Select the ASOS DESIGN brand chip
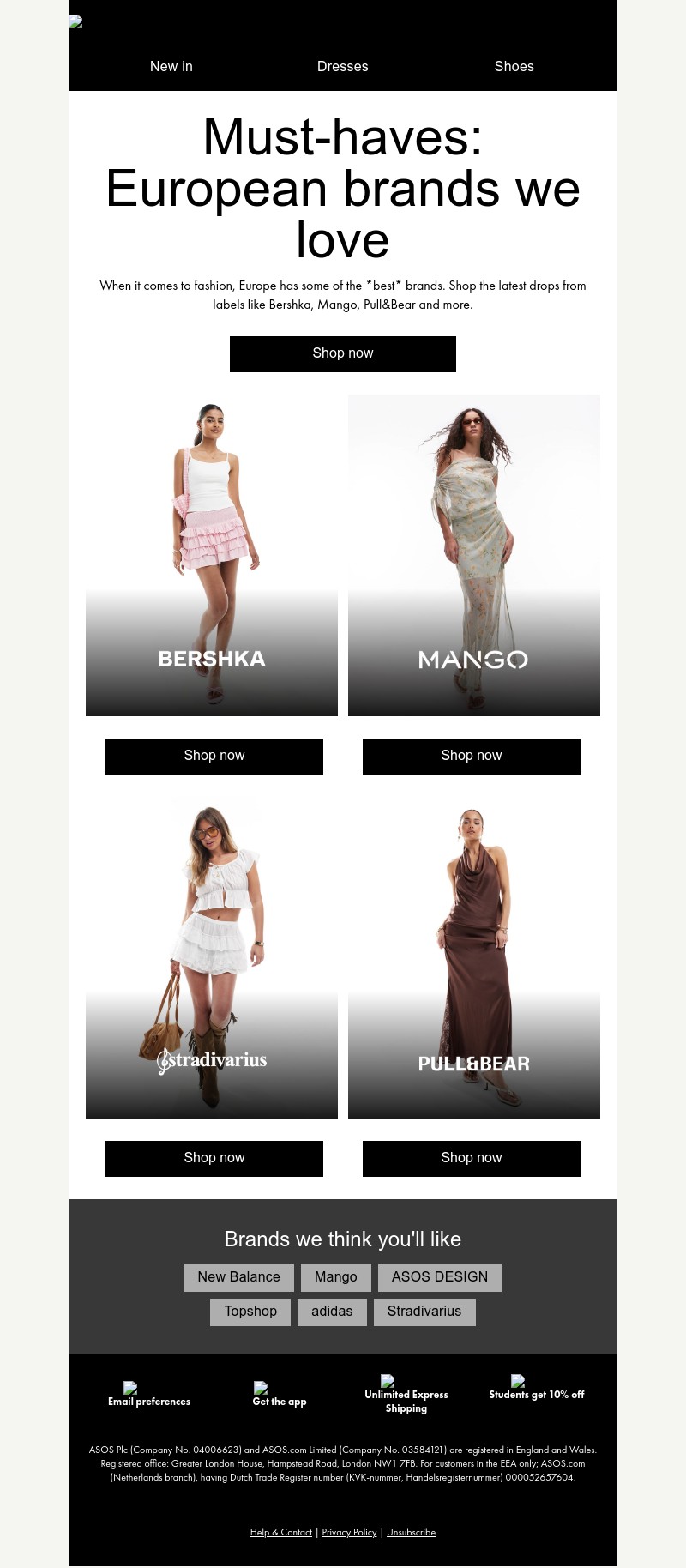686x1568 pixels. (439, 1277)
